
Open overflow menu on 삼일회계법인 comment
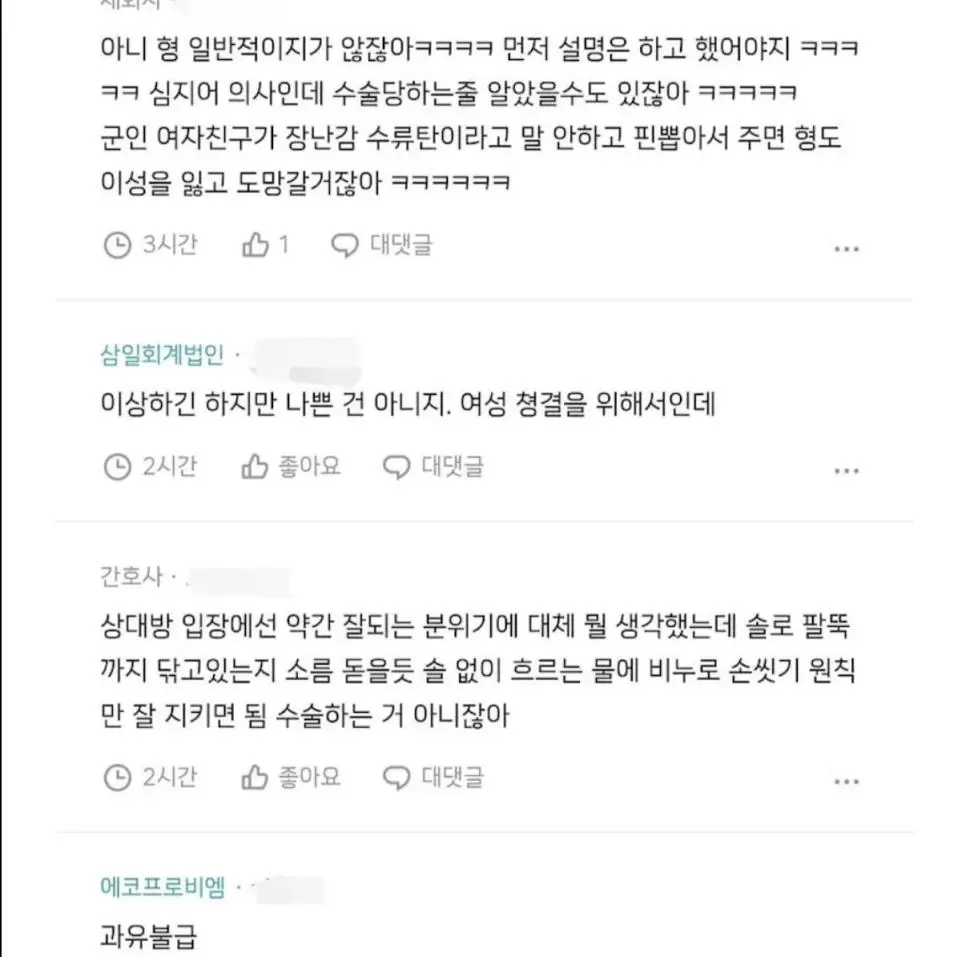[x=846, y=470]
